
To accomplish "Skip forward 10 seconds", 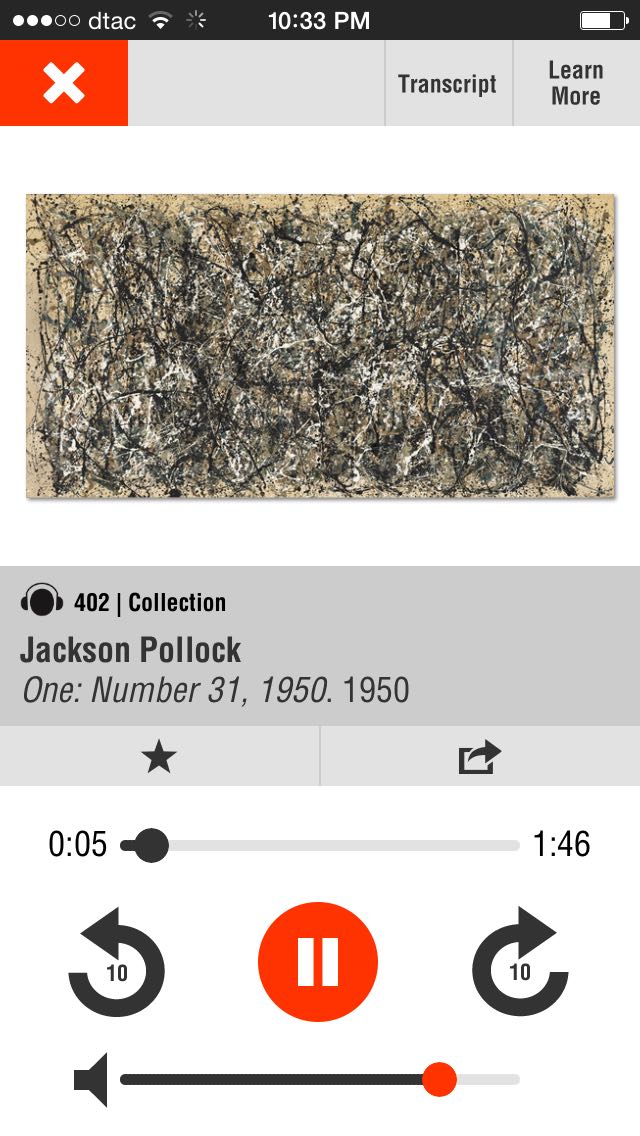I will 520,963.
